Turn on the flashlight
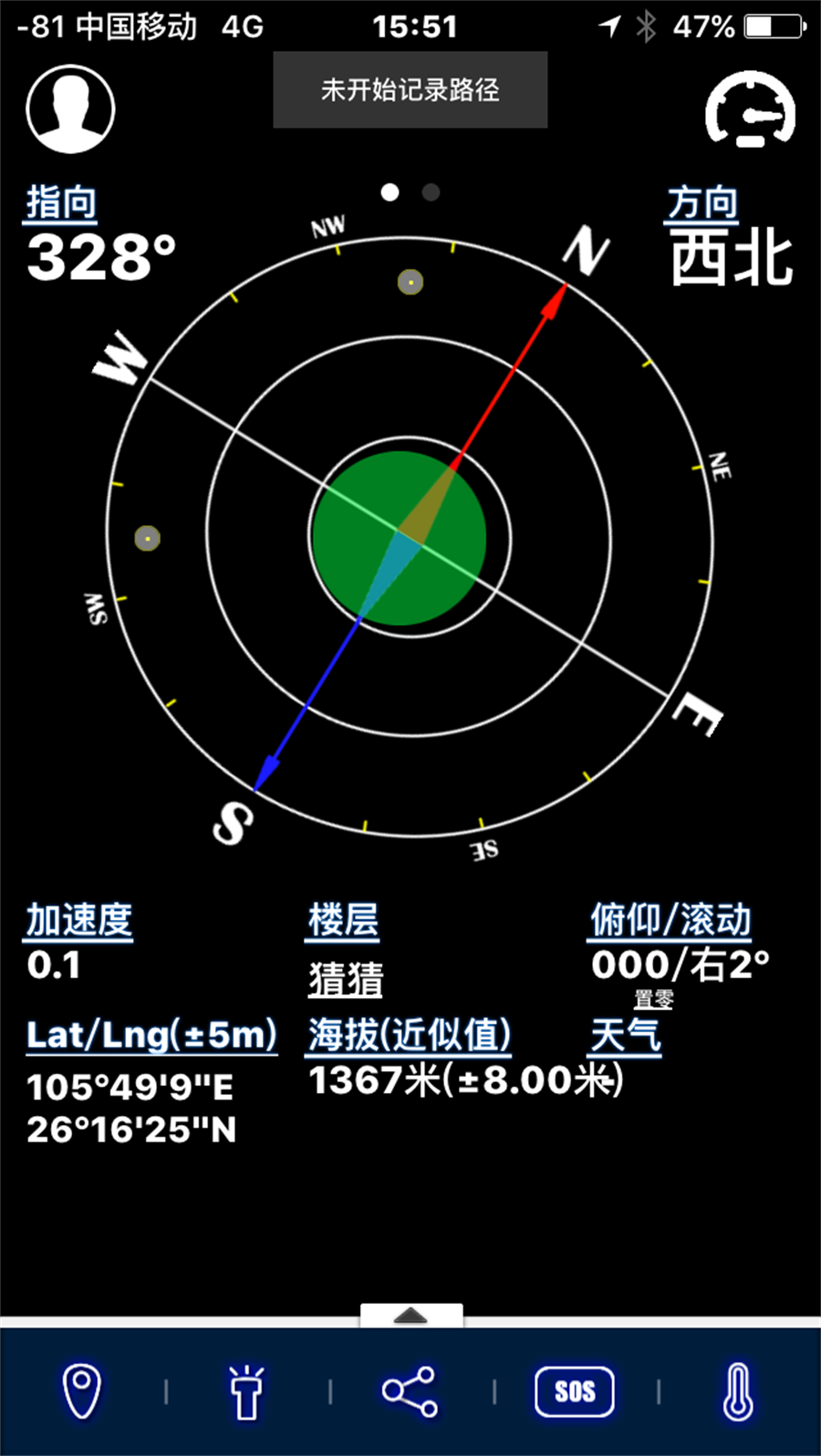The height and width of the screenshot is (1456, 821). (246, 1391)
